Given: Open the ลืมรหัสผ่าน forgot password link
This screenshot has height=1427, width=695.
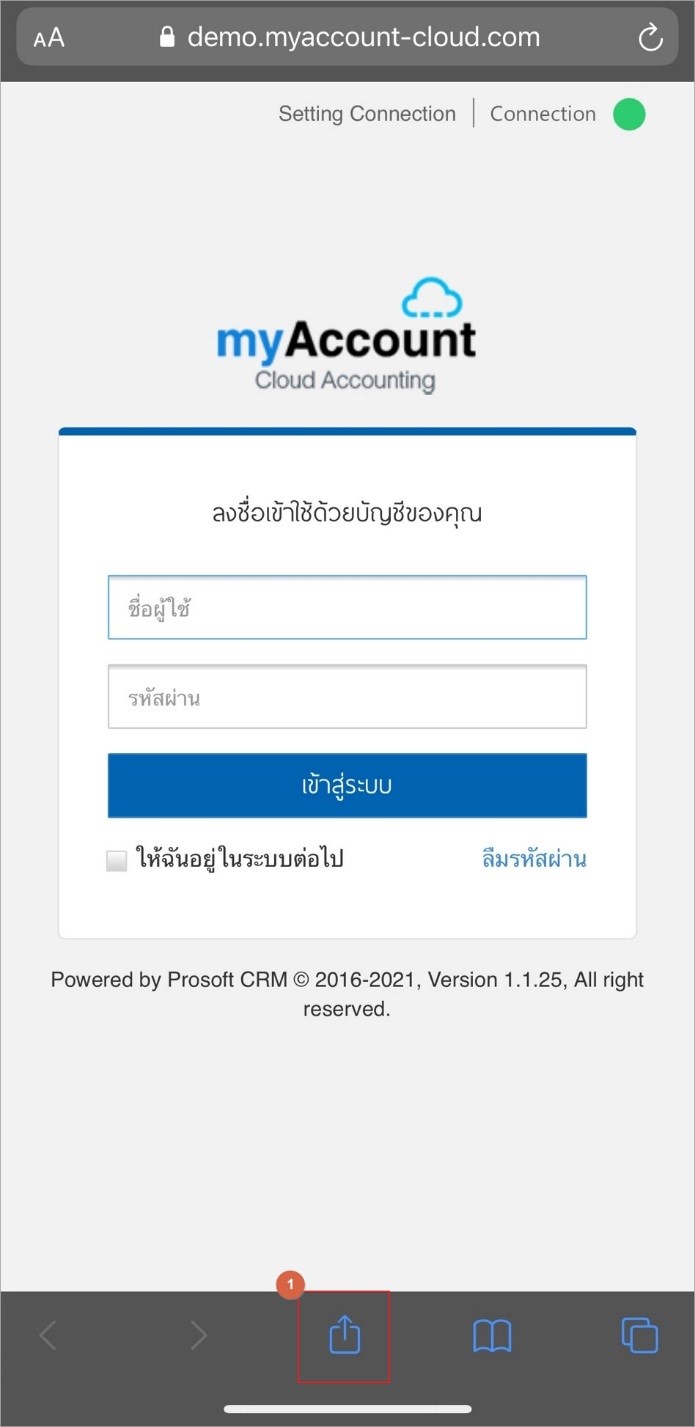Looking at the screenshot, I should tap(534, 859).
